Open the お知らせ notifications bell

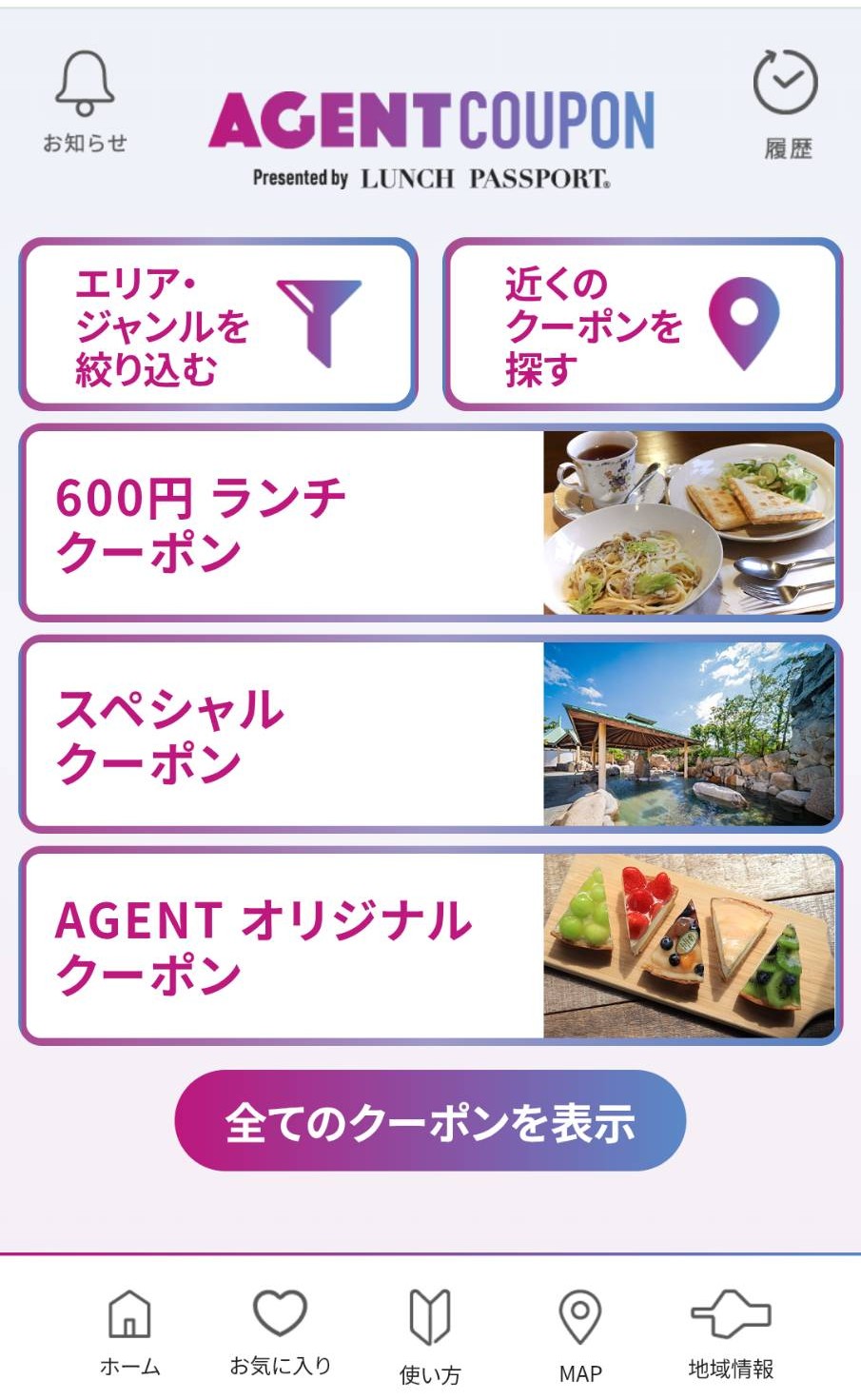[x=85, y=100]
